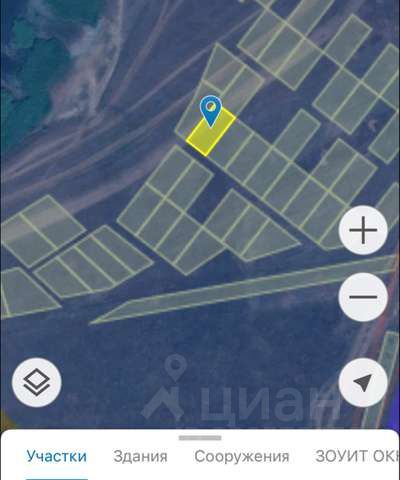Switch to the Участки tab
Viewport: 400px width, 480px height.
coord(57,456)
